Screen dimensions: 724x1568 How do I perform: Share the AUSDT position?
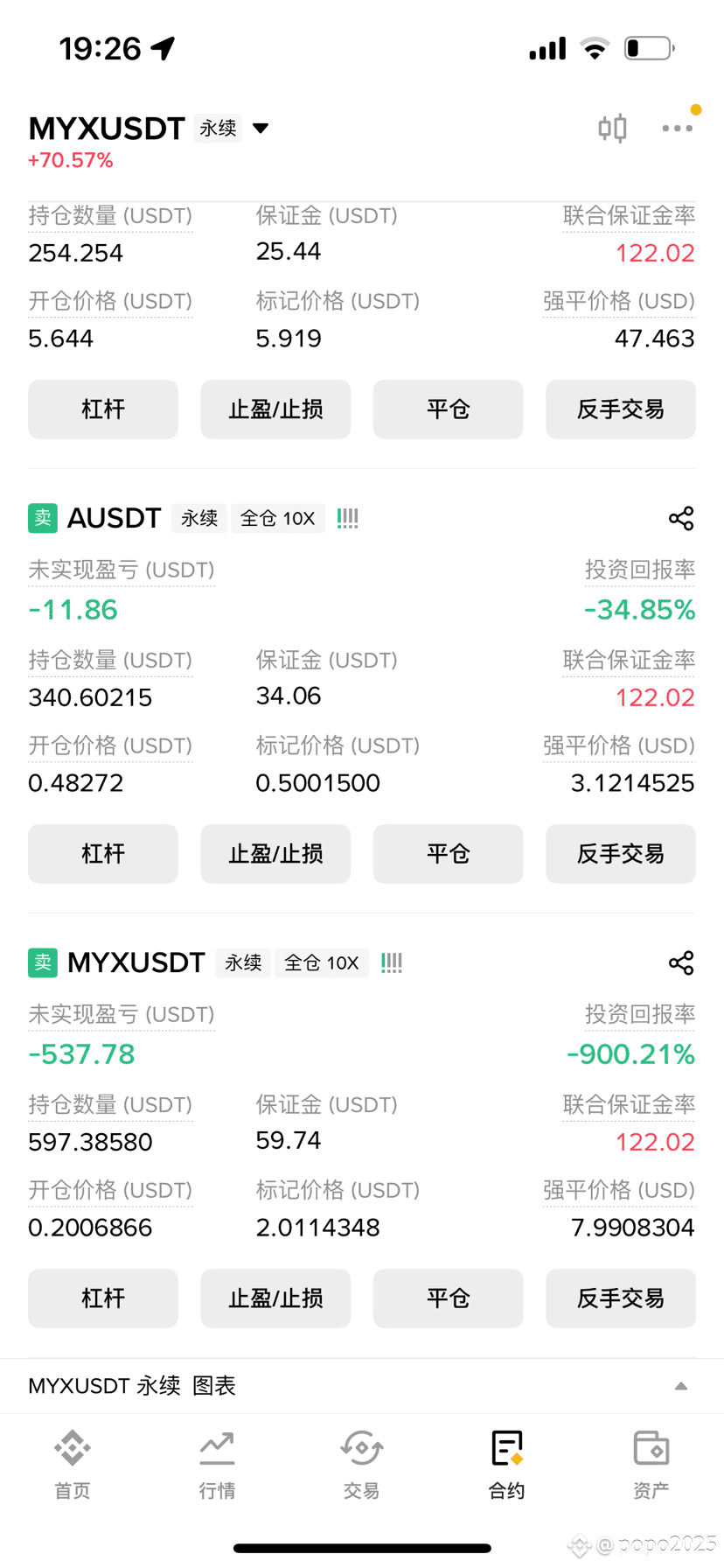[x=681, y=519]
